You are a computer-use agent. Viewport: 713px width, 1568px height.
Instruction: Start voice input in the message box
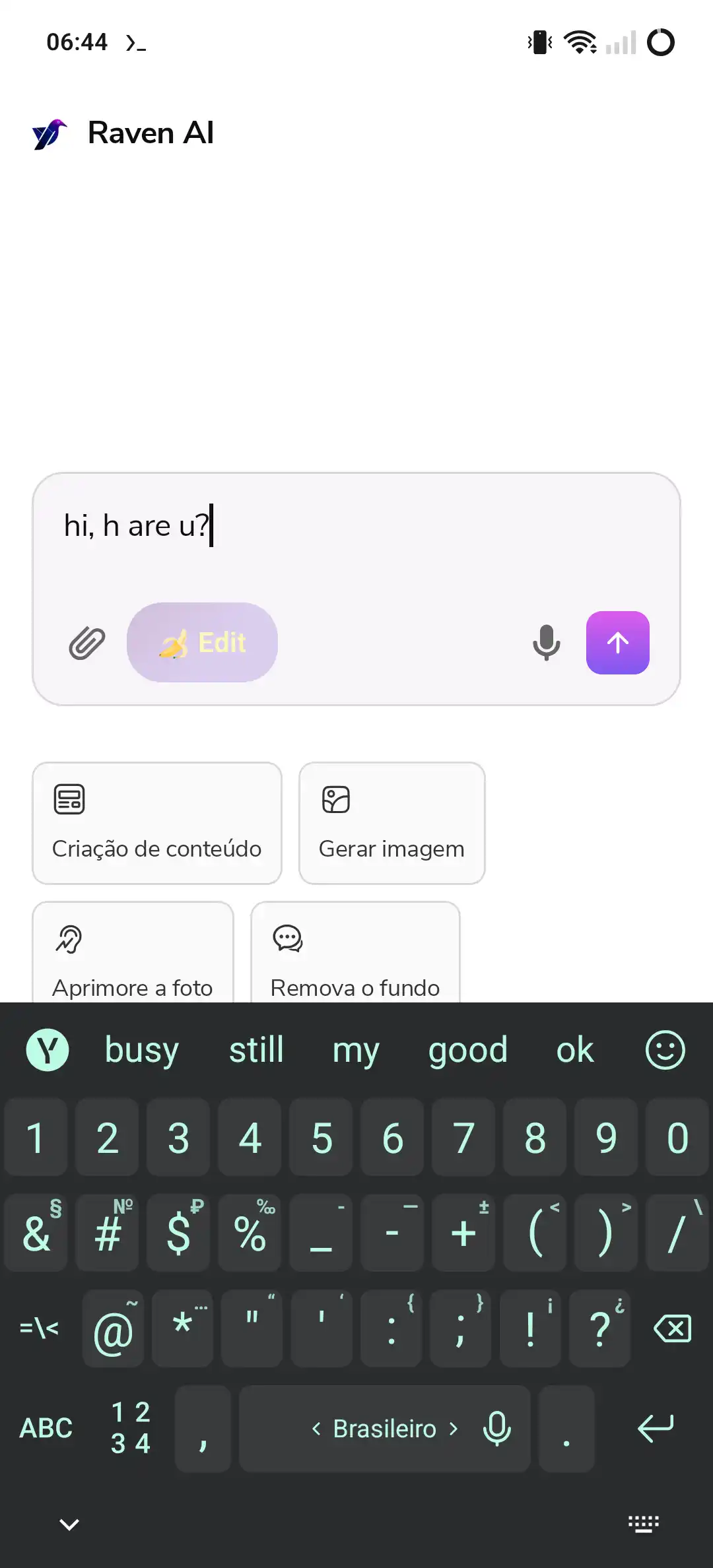(547, 643)
